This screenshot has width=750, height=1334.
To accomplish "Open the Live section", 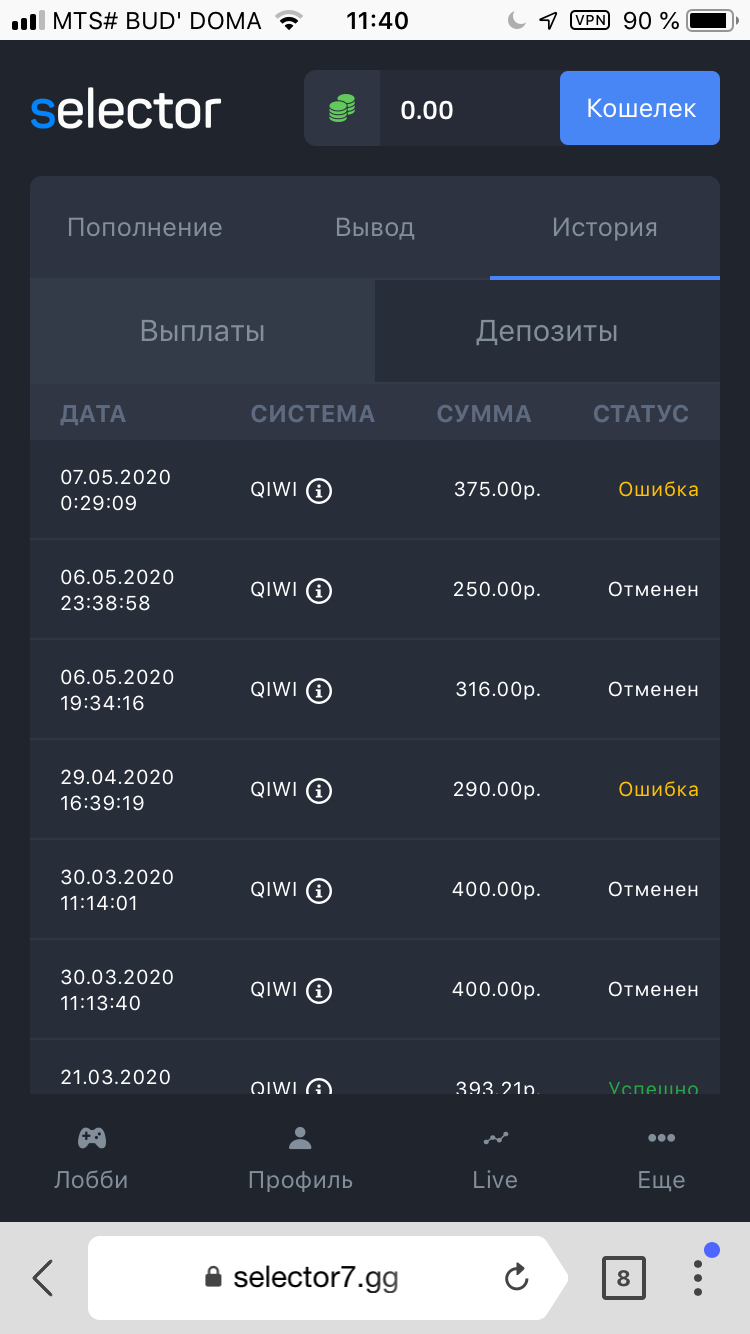I will pos(495,1158).
